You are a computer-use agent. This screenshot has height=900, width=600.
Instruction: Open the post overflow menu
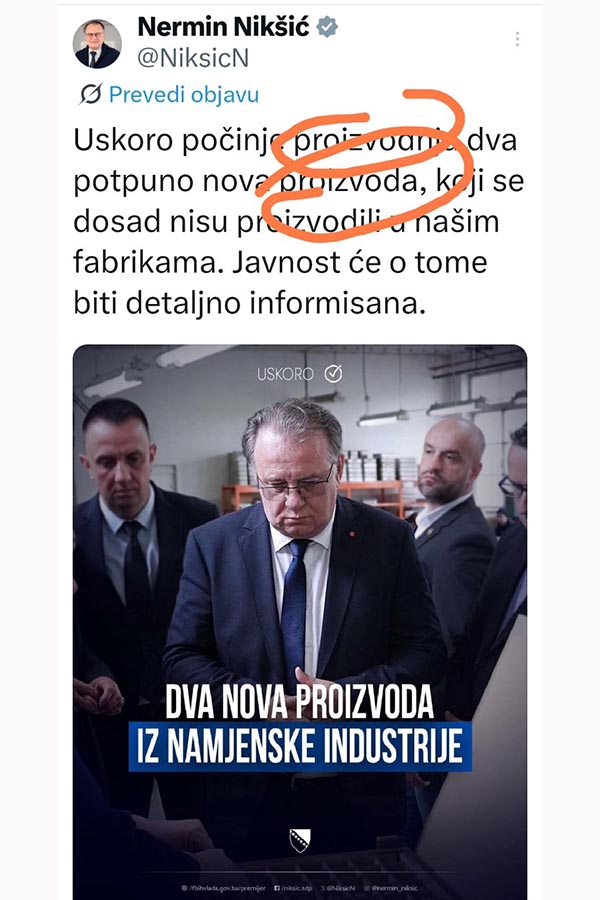point(517,39)
